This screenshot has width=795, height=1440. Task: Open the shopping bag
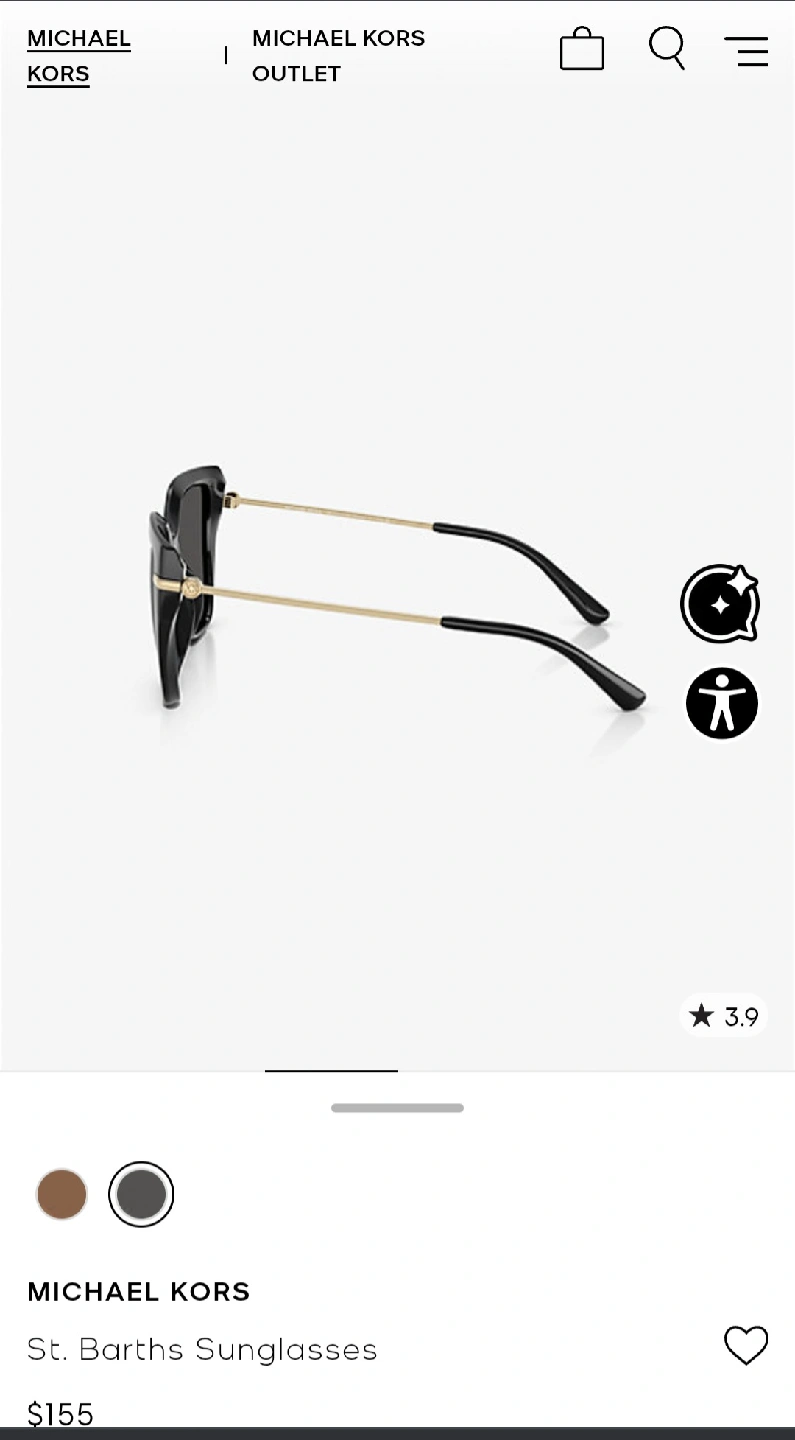(582, 48)
